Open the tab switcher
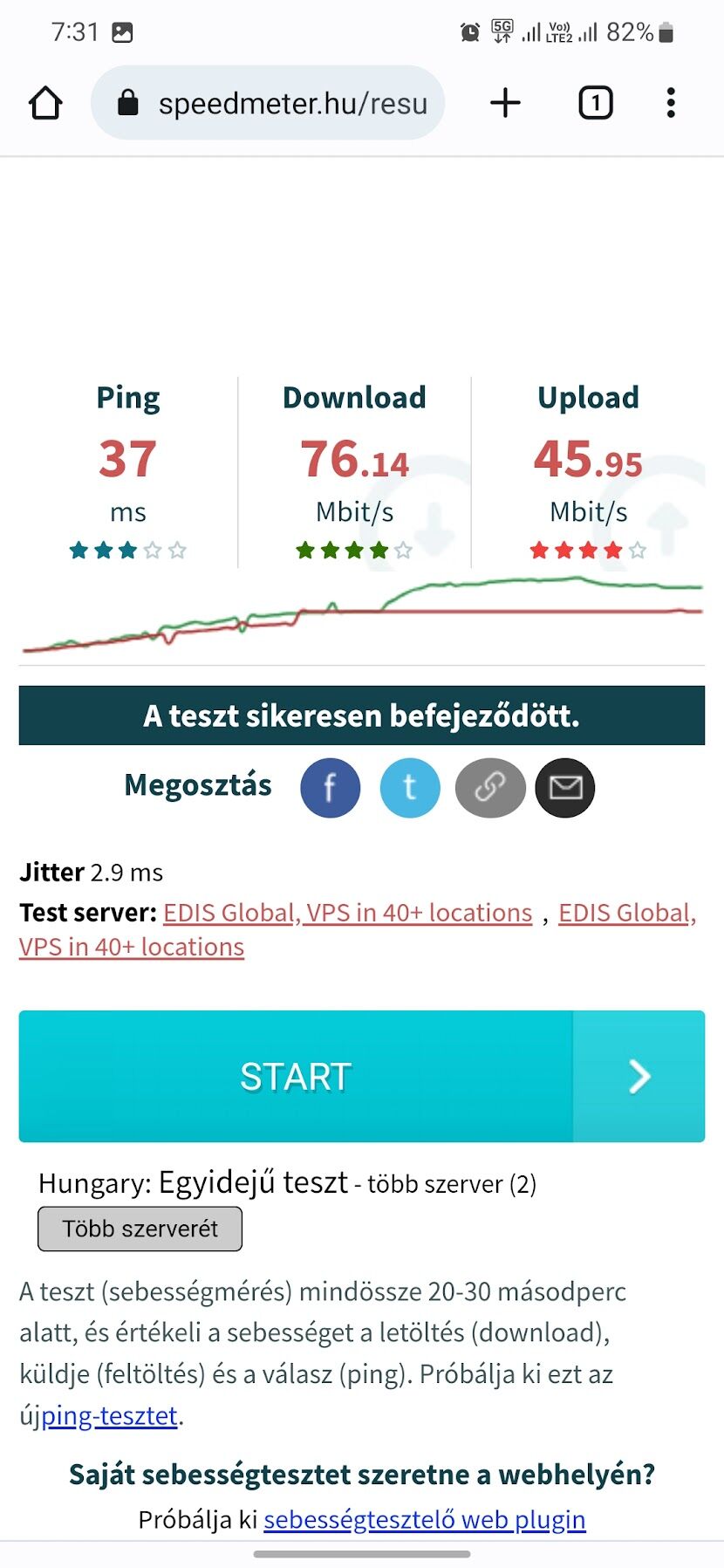The width and height of the screenshot is (724, 1568). click(x=596, y=103)
